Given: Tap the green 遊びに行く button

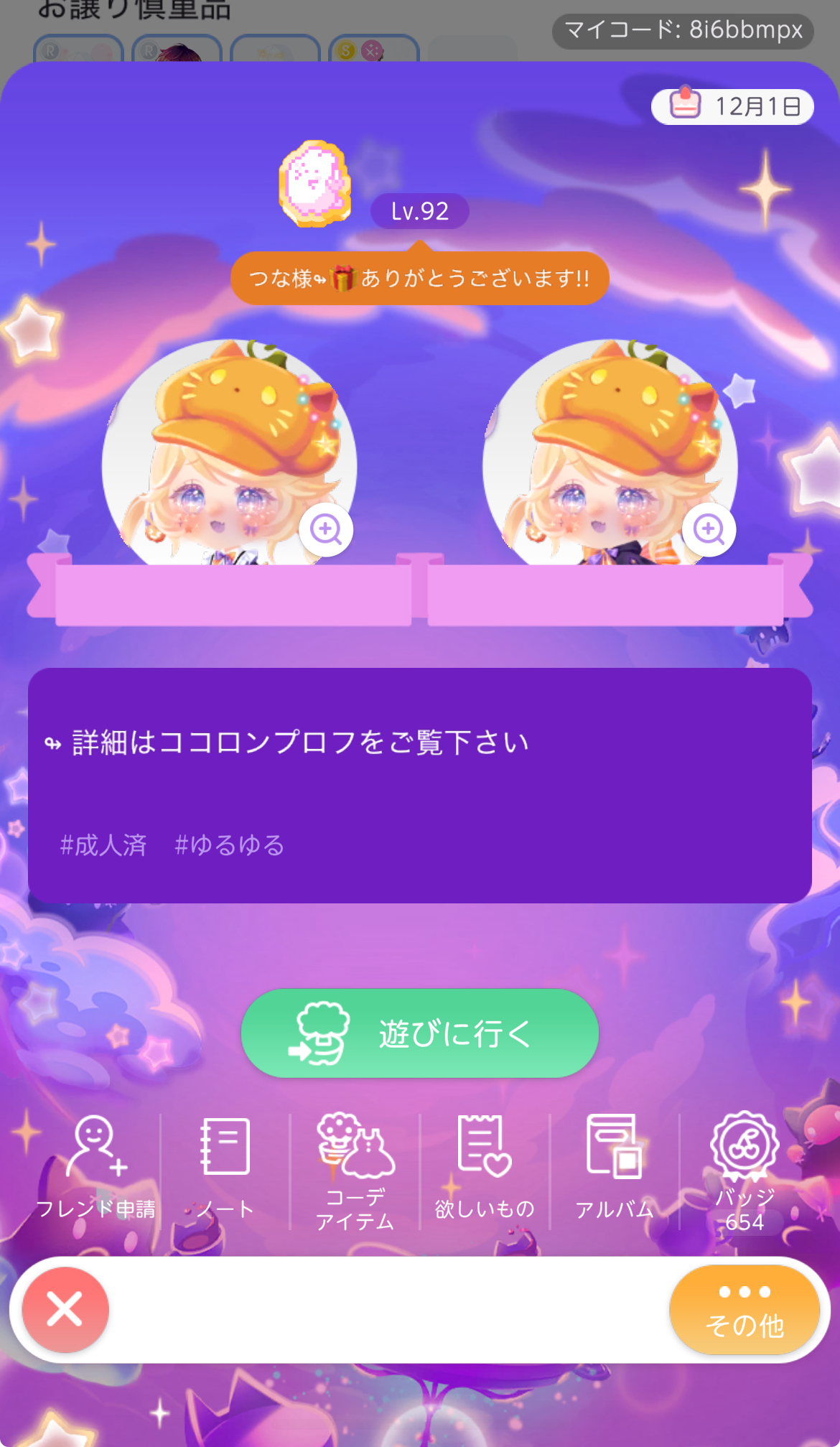Looking at the screenshot, I should tap(419, 1033).
